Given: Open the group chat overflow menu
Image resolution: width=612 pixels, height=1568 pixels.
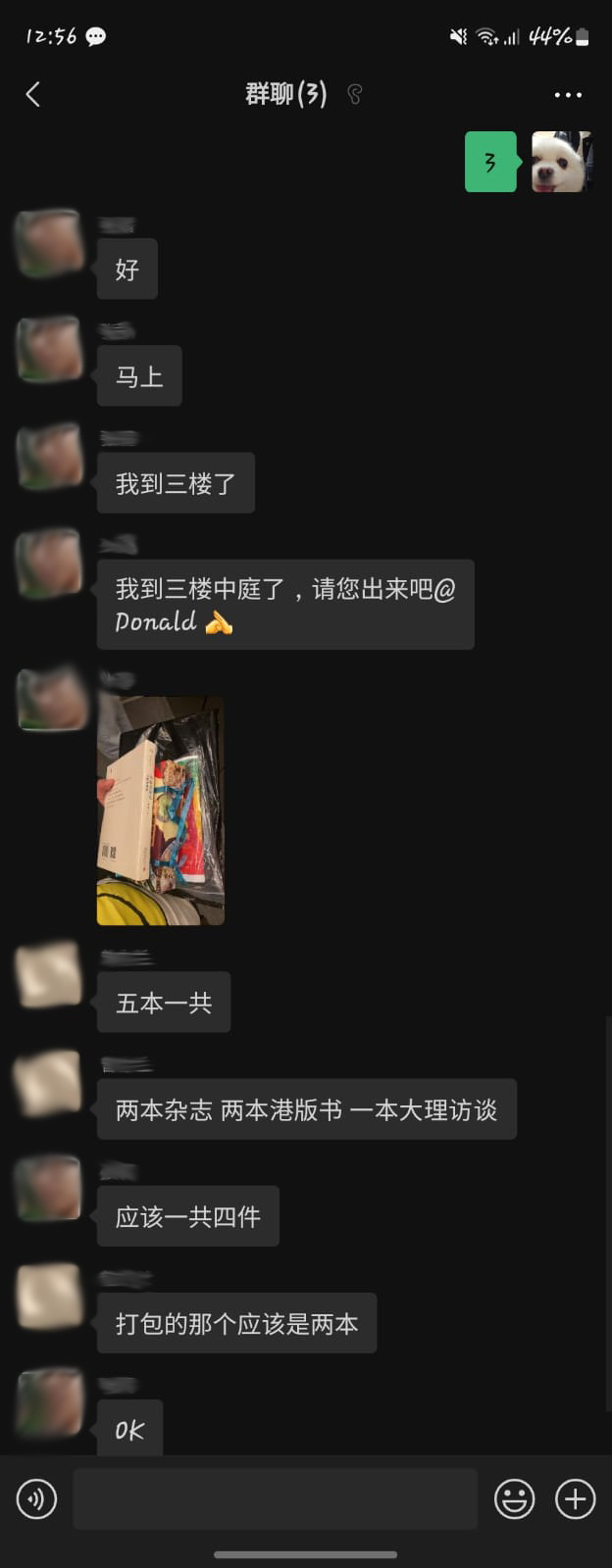Looking at the screenshot, I should click(568, 95).
